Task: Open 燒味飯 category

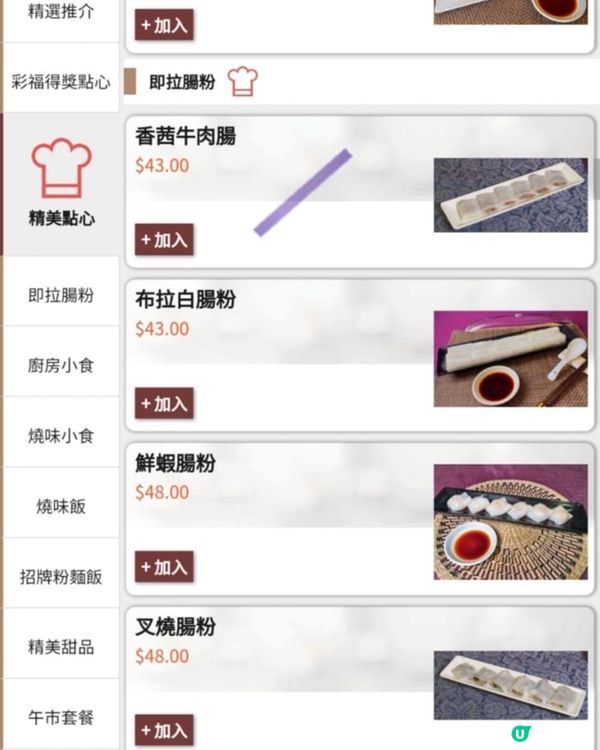Action: [x=61, y=506]
